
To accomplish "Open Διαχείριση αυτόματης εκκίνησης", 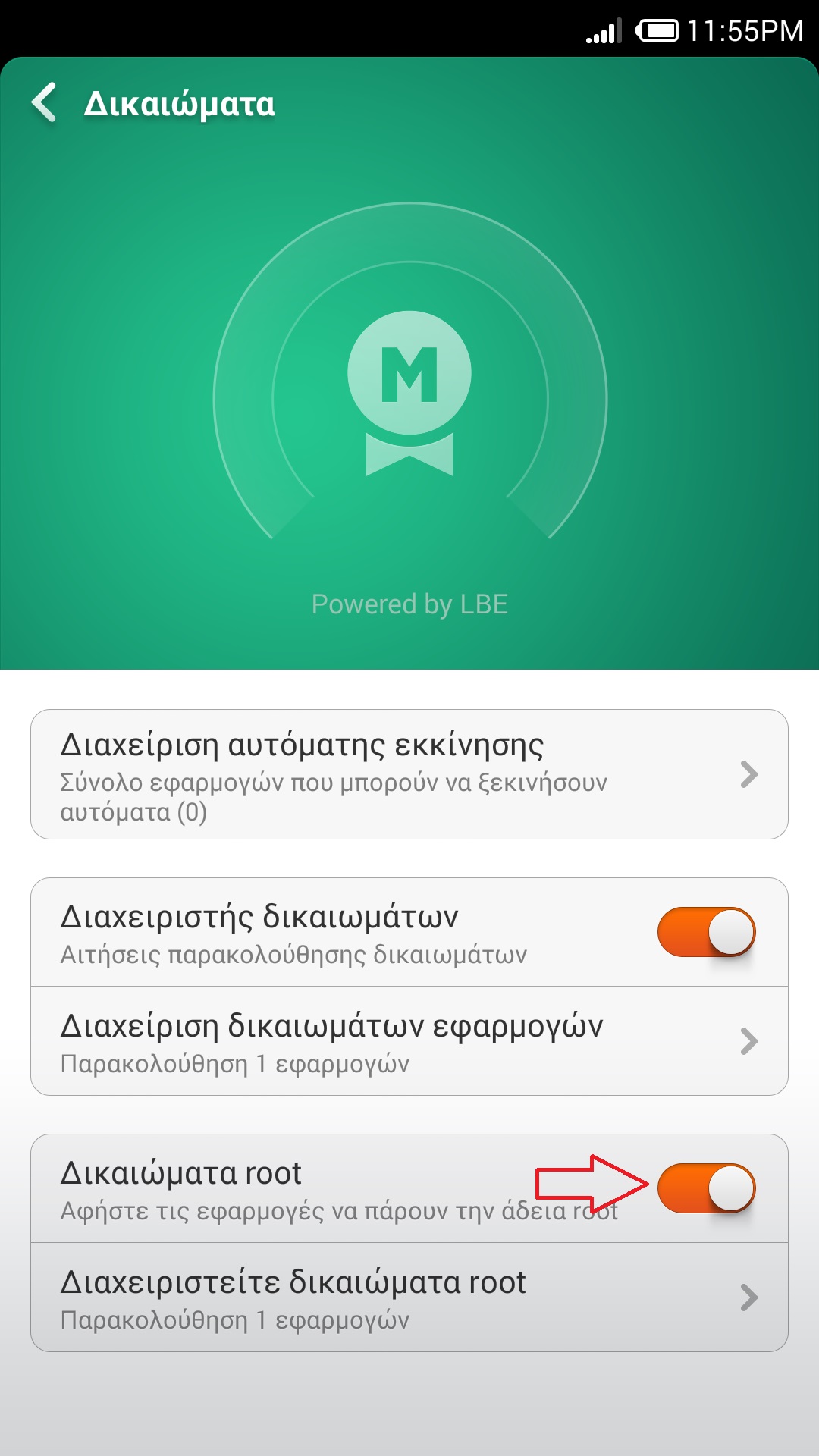I will pos(409,774).
